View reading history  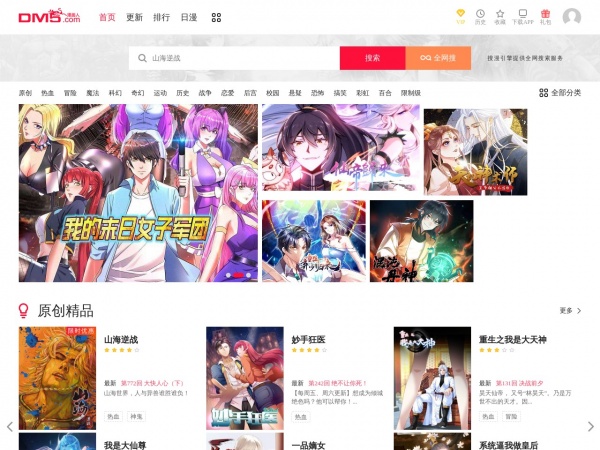(x=480, y=15)
